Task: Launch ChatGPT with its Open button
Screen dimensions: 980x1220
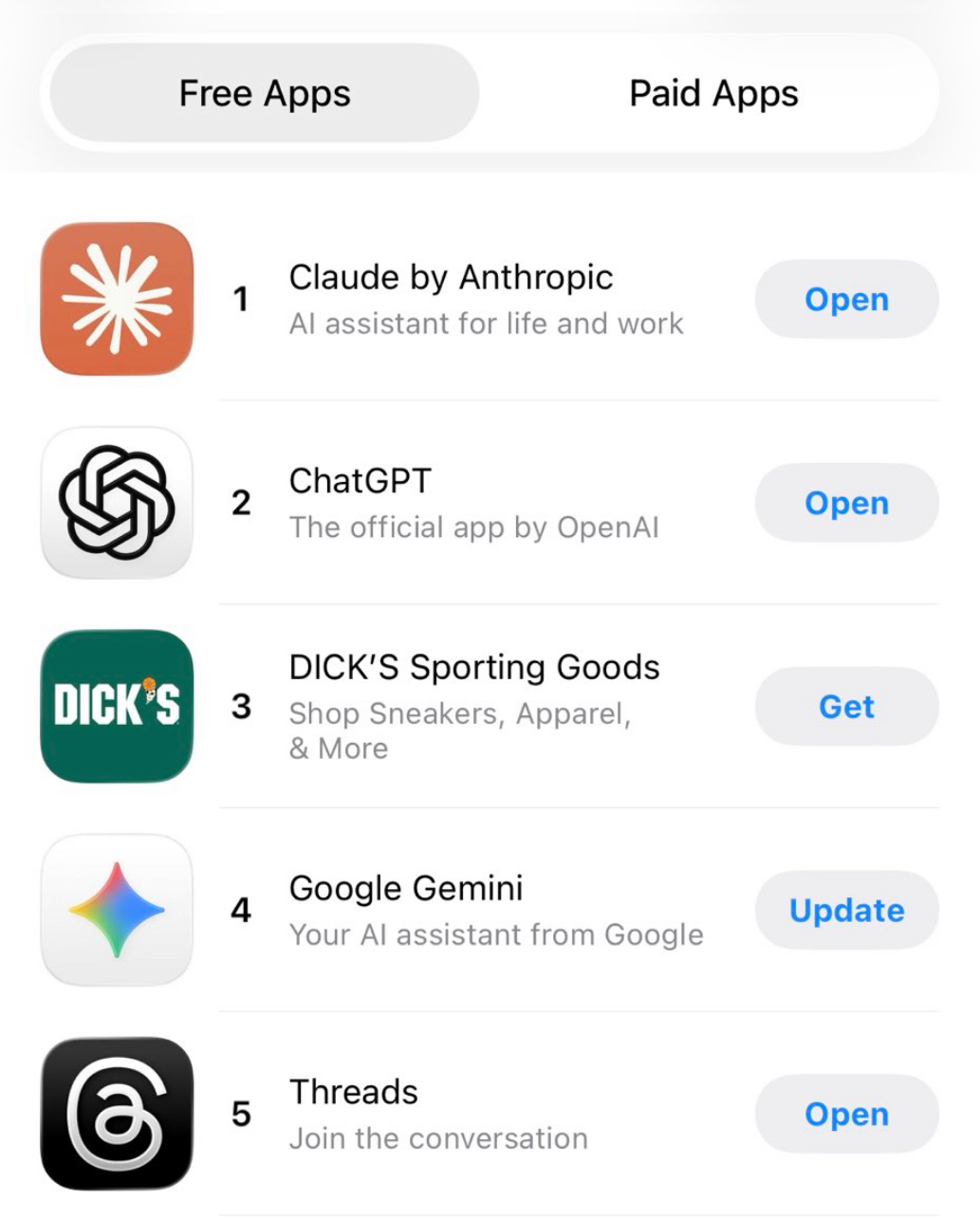Action: [846, 503]
